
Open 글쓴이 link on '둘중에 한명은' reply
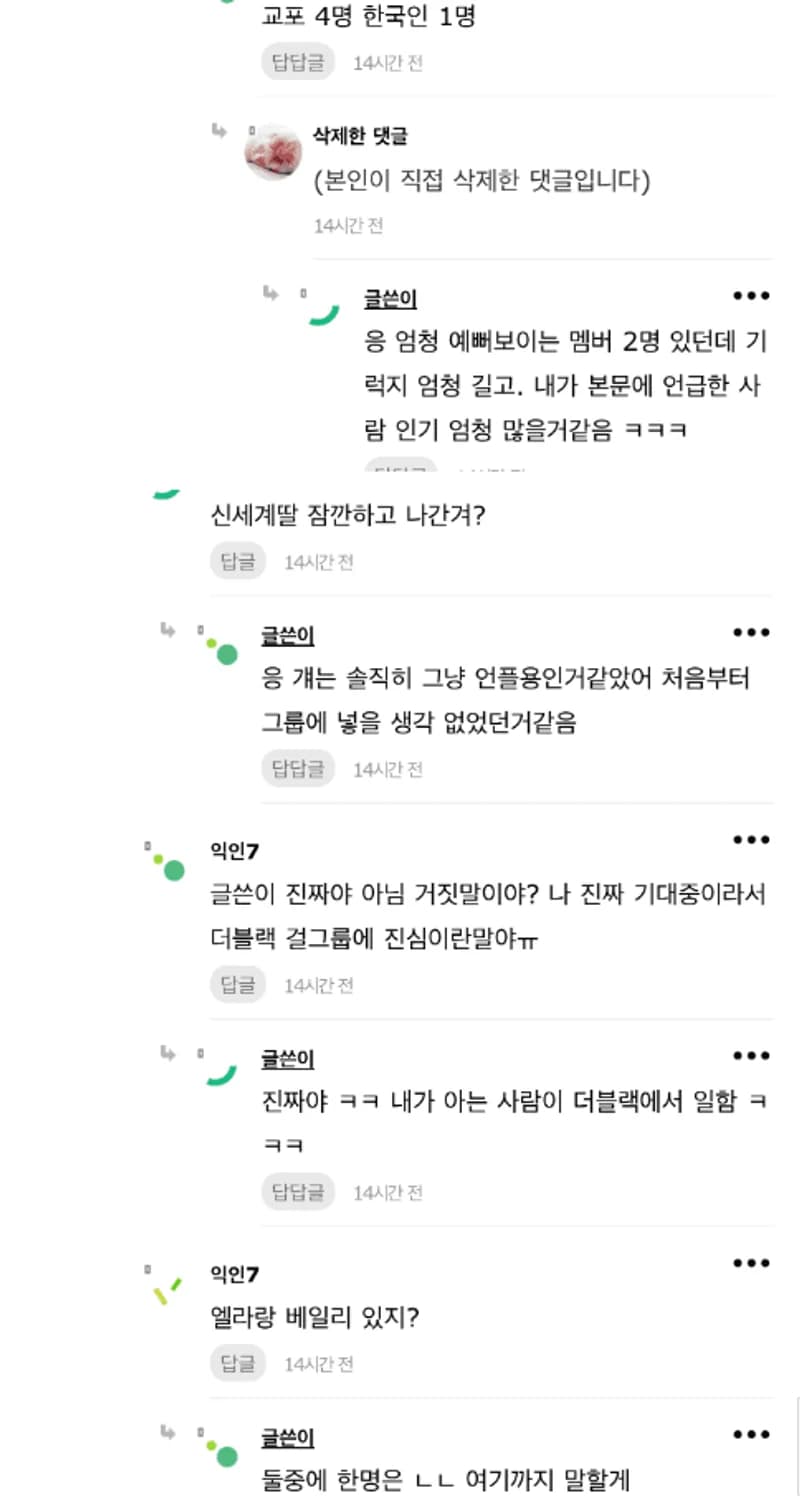tap(288, 1438)
